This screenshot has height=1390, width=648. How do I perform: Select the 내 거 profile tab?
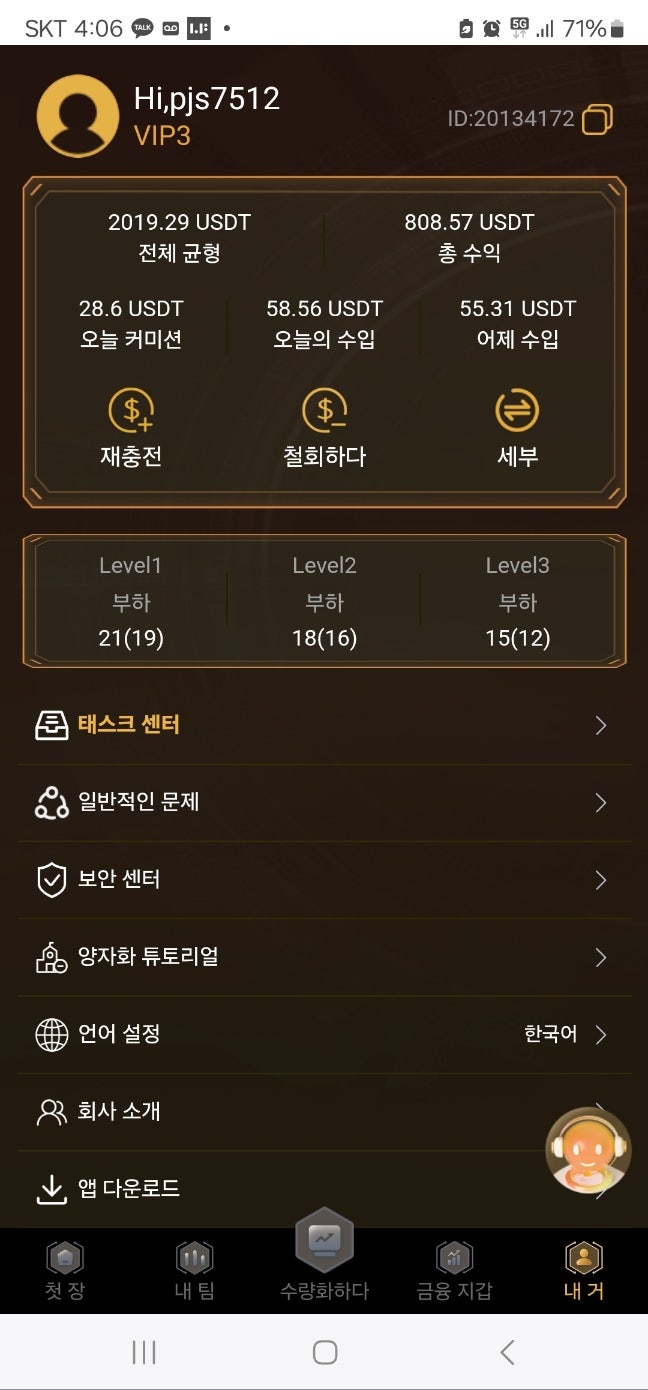(583, 1270)
